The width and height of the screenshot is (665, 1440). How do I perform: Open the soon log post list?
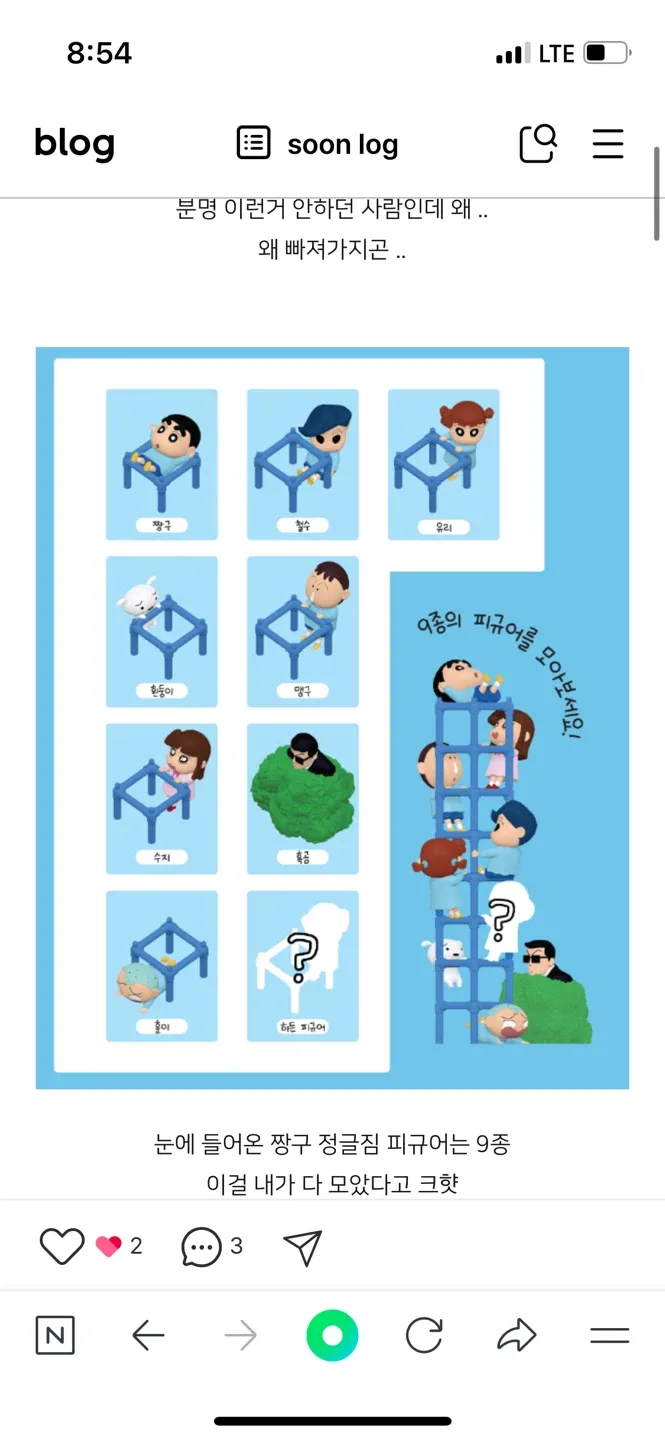317,144
